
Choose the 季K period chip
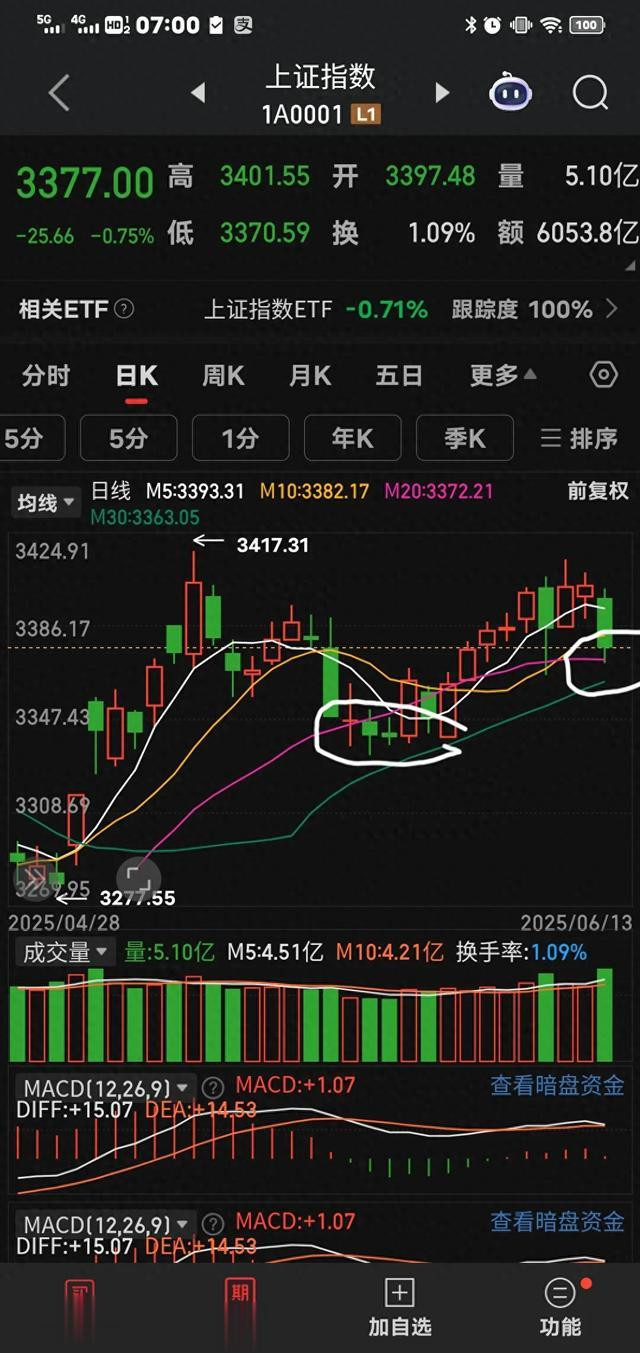[x=464, y=438]
